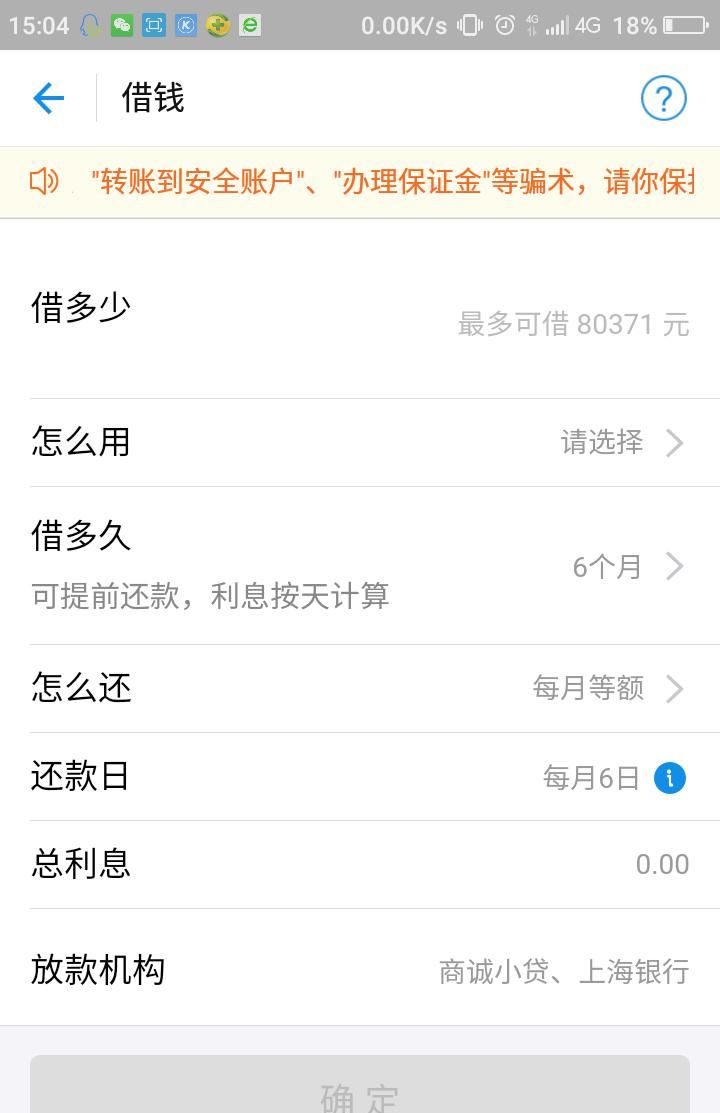
Task: Click the speaker icon on the warning banner
Action: [x=41, y=184]
